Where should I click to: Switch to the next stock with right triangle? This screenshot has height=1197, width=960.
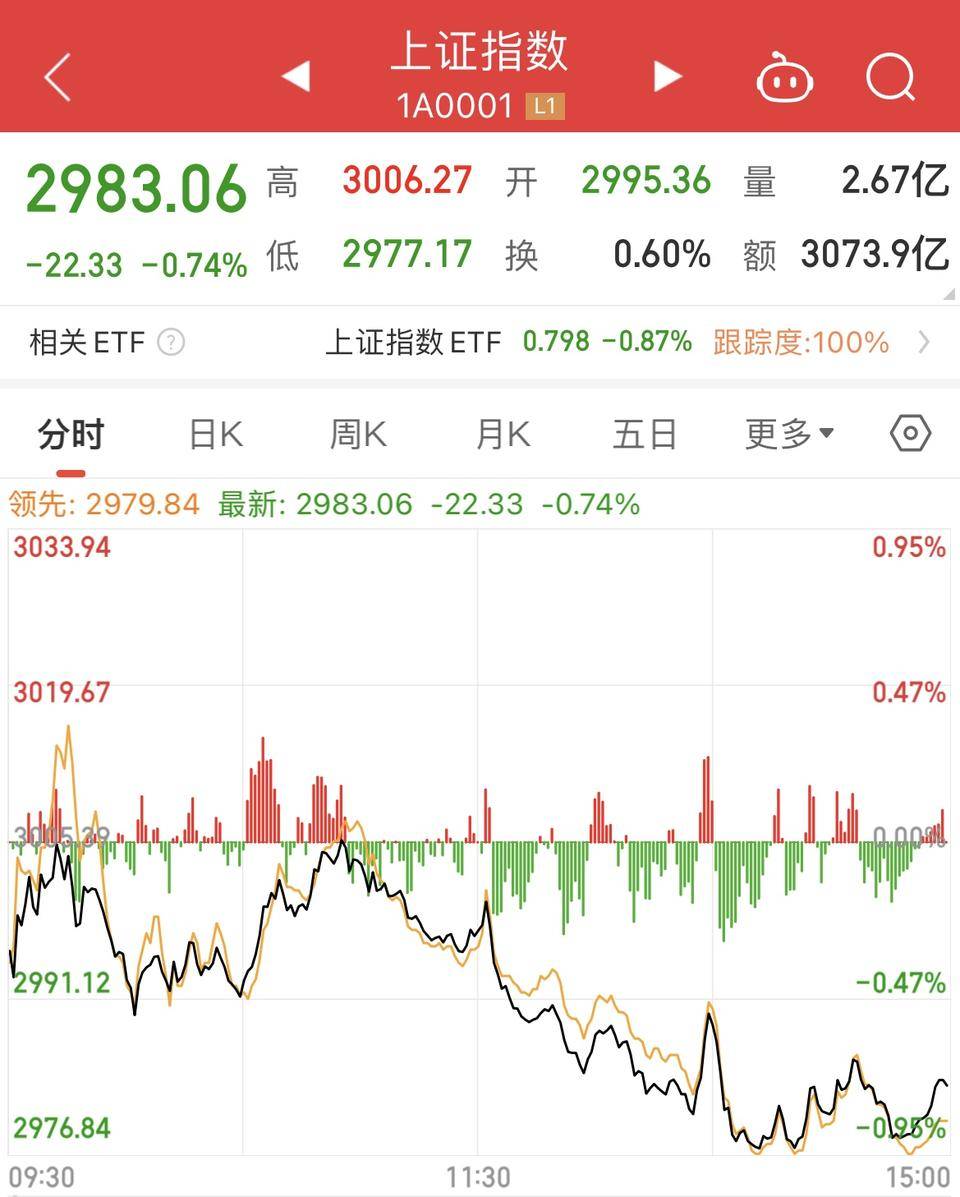(x=667, y=76)
